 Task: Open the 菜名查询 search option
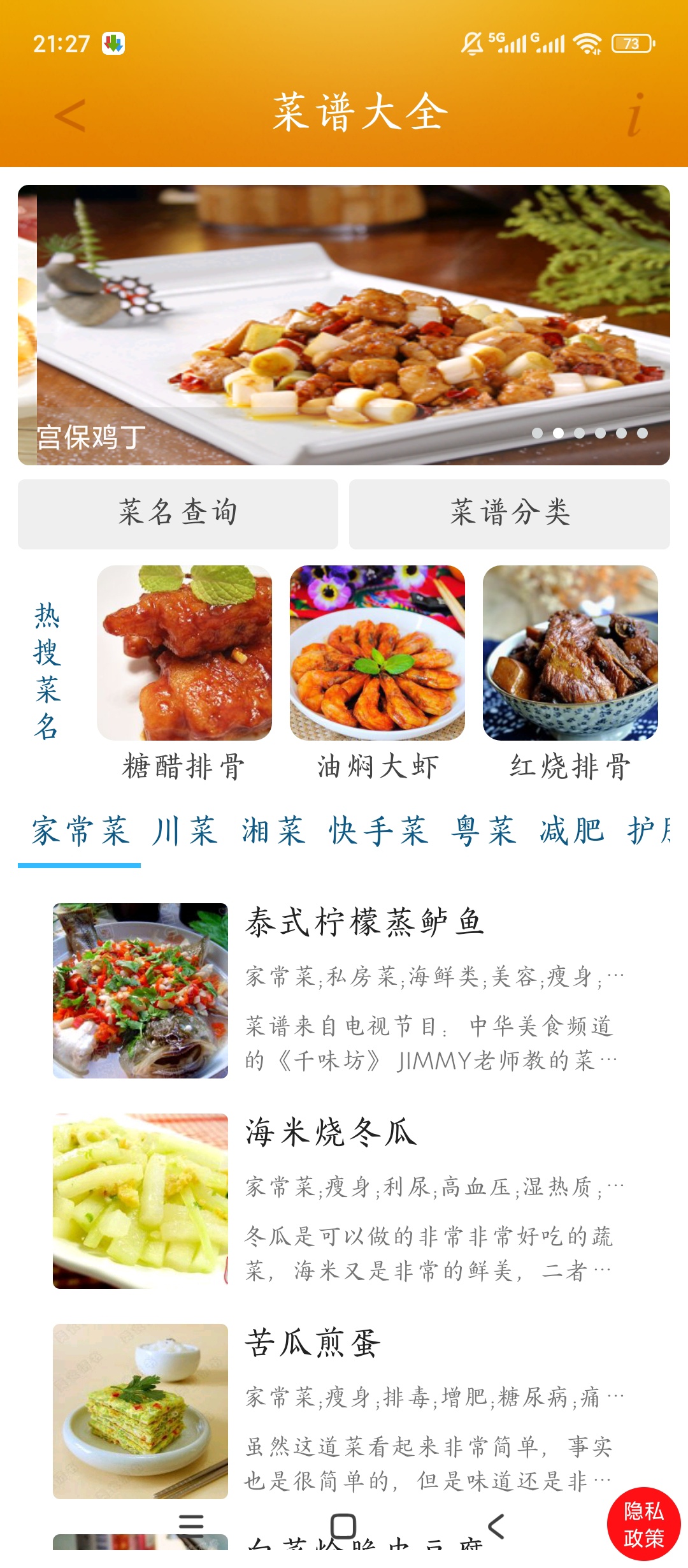point(178,513)
